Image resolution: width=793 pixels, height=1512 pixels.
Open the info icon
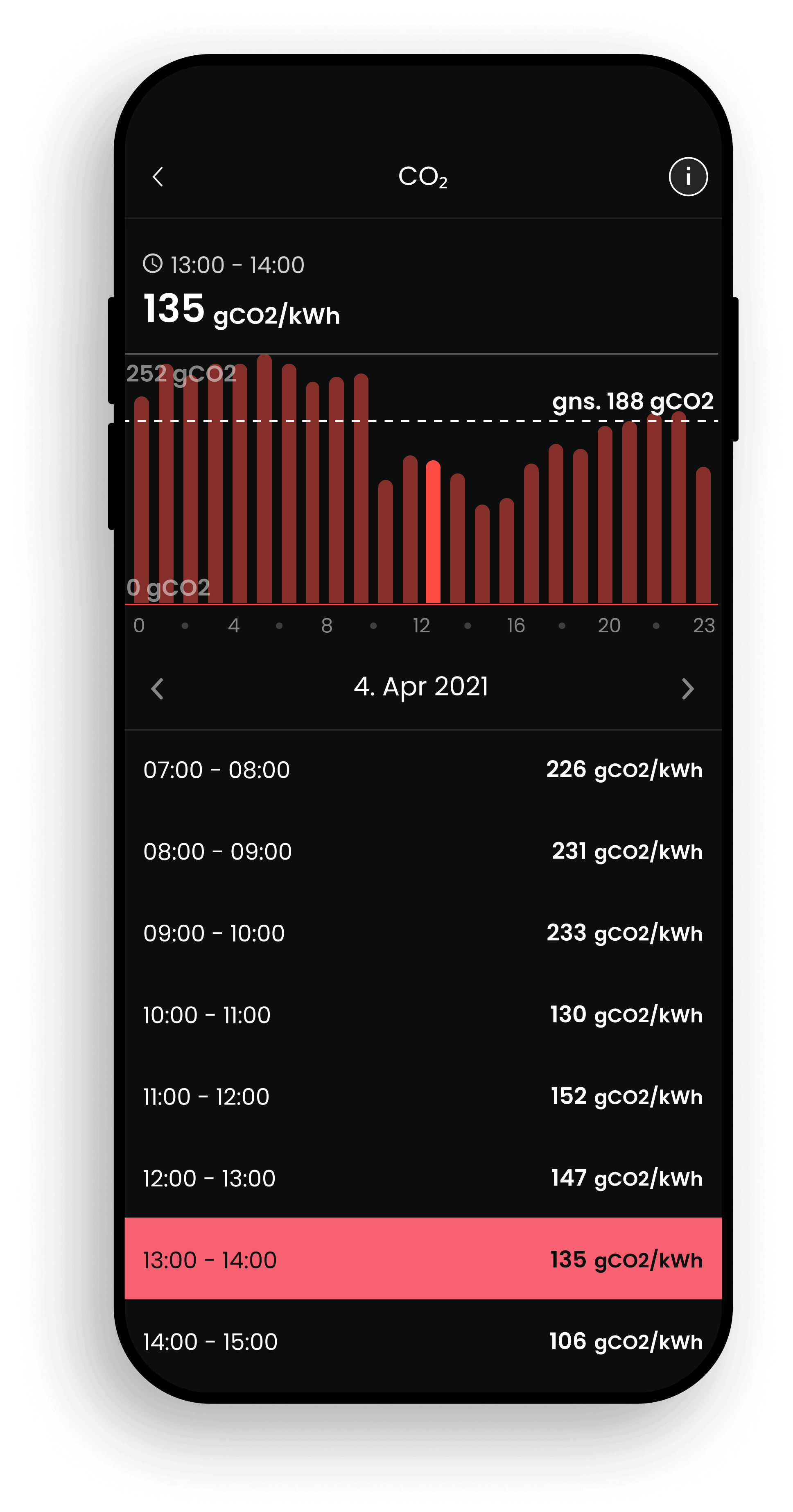pyautogui.click(x=688, y=177)
